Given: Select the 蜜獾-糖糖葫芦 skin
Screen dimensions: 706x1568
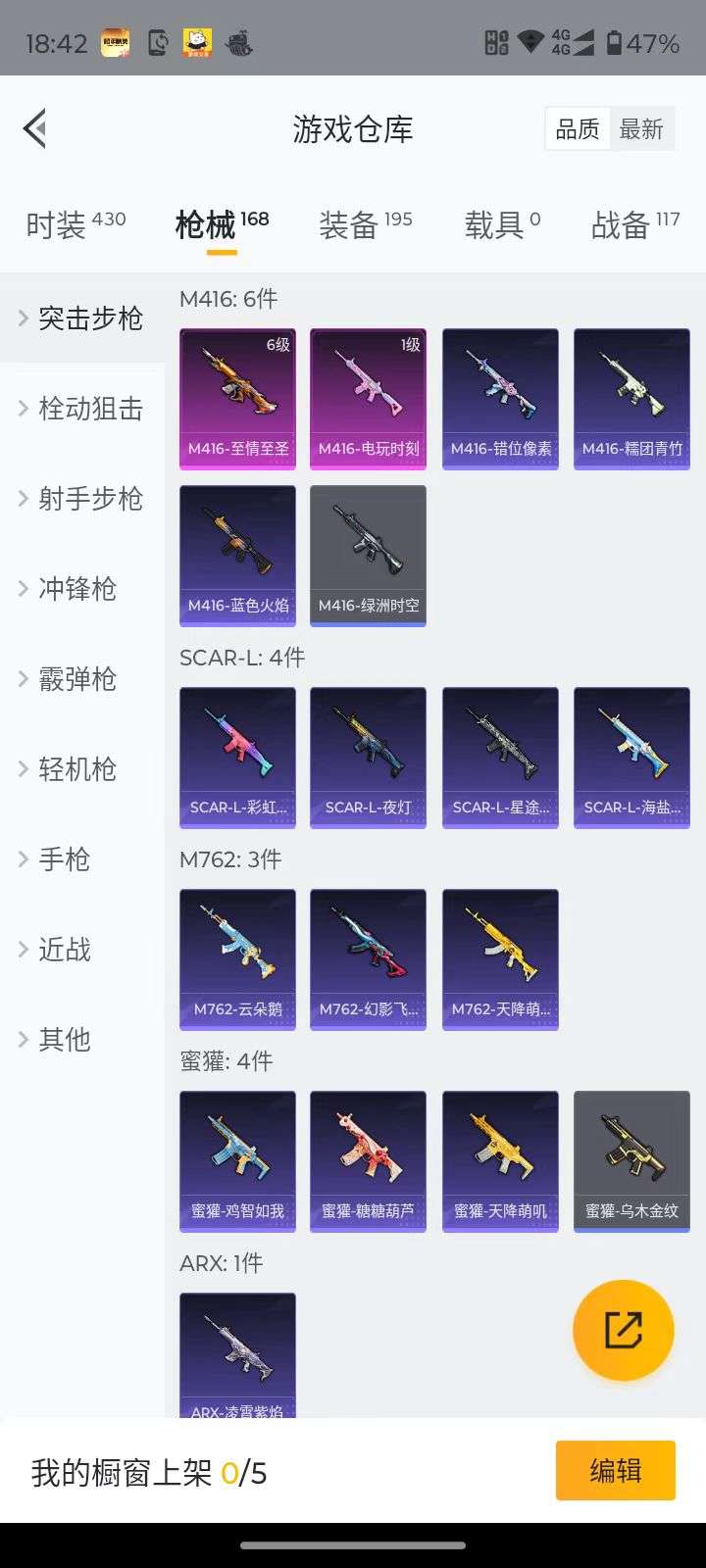Looking at the screenshot, I should pyautogui.click(x=368, y=1160).
